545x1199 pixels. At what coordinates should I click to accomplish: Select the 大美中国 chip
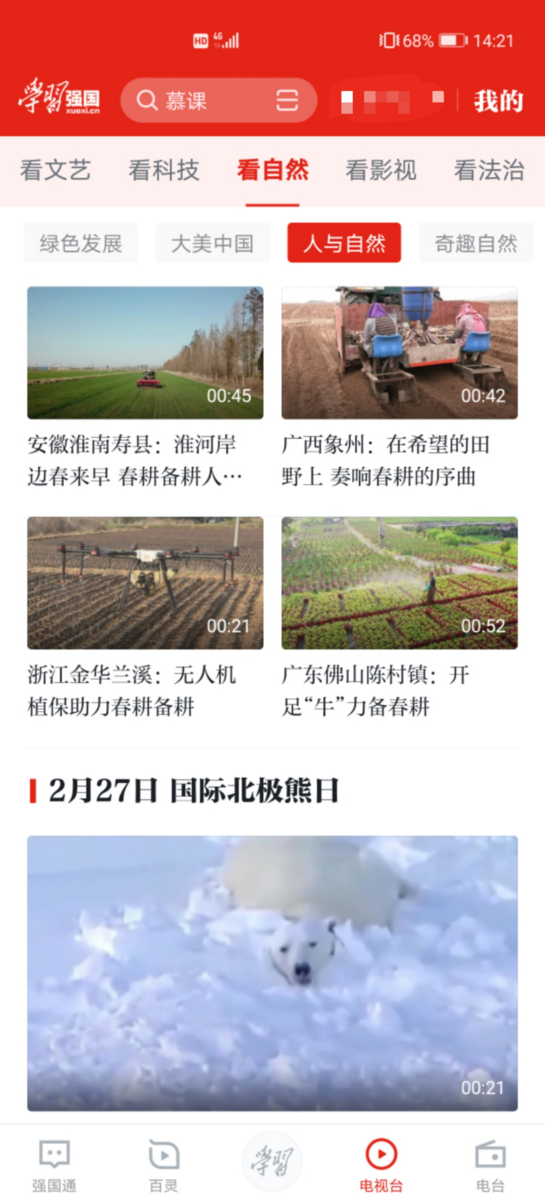point(212,243)
